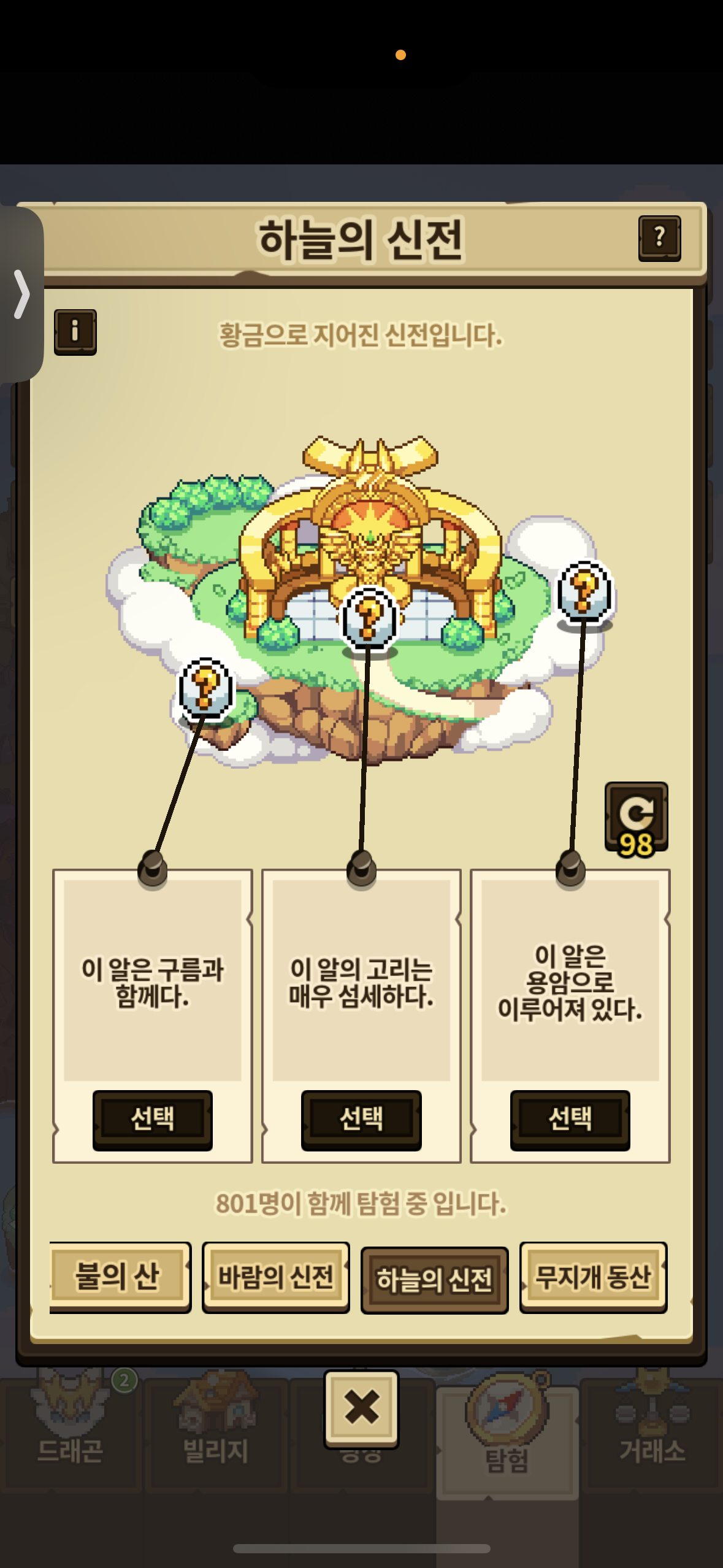Viewport: 723px width, 1568px height.
Task: Select the egg with delicate ring
Action: 361,1120
